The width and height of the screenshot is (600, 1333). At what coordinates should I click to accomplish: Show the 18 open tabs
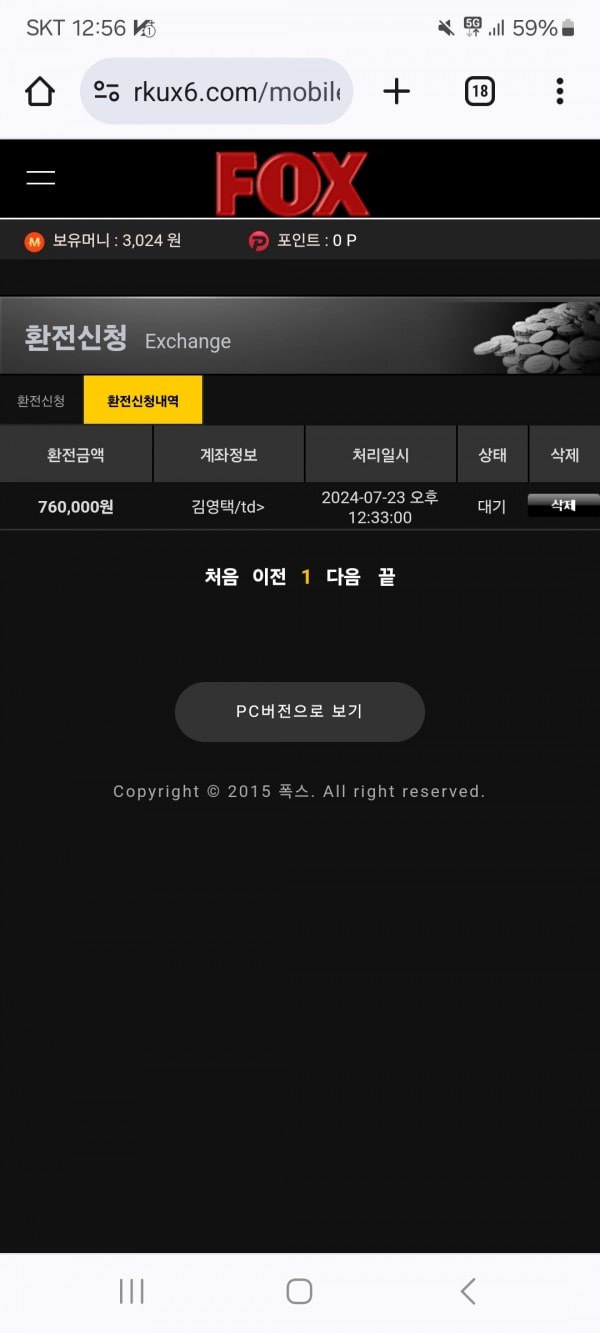point(480,92)
